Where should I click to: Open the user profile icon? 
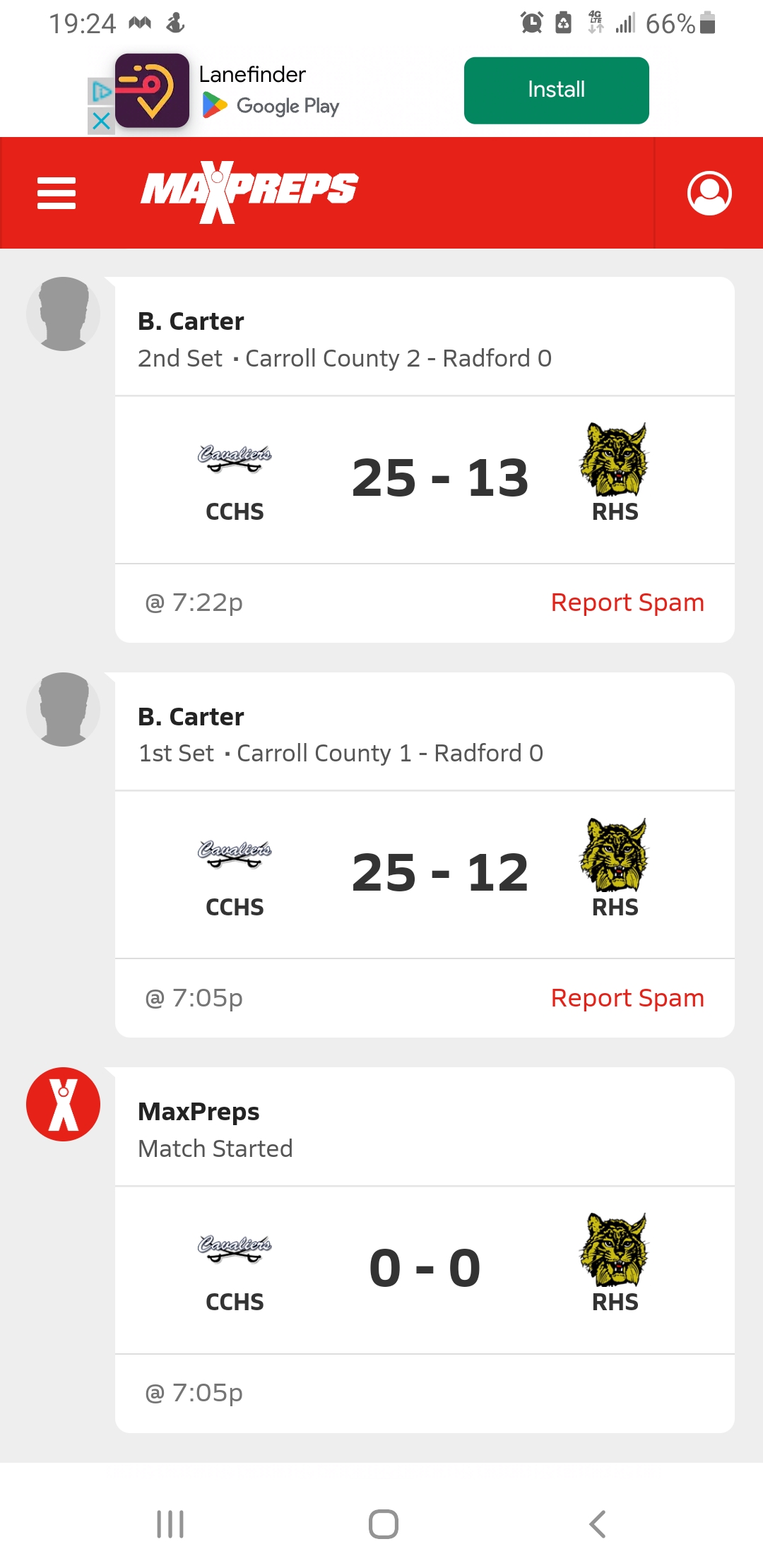click(x=709, y=193)
